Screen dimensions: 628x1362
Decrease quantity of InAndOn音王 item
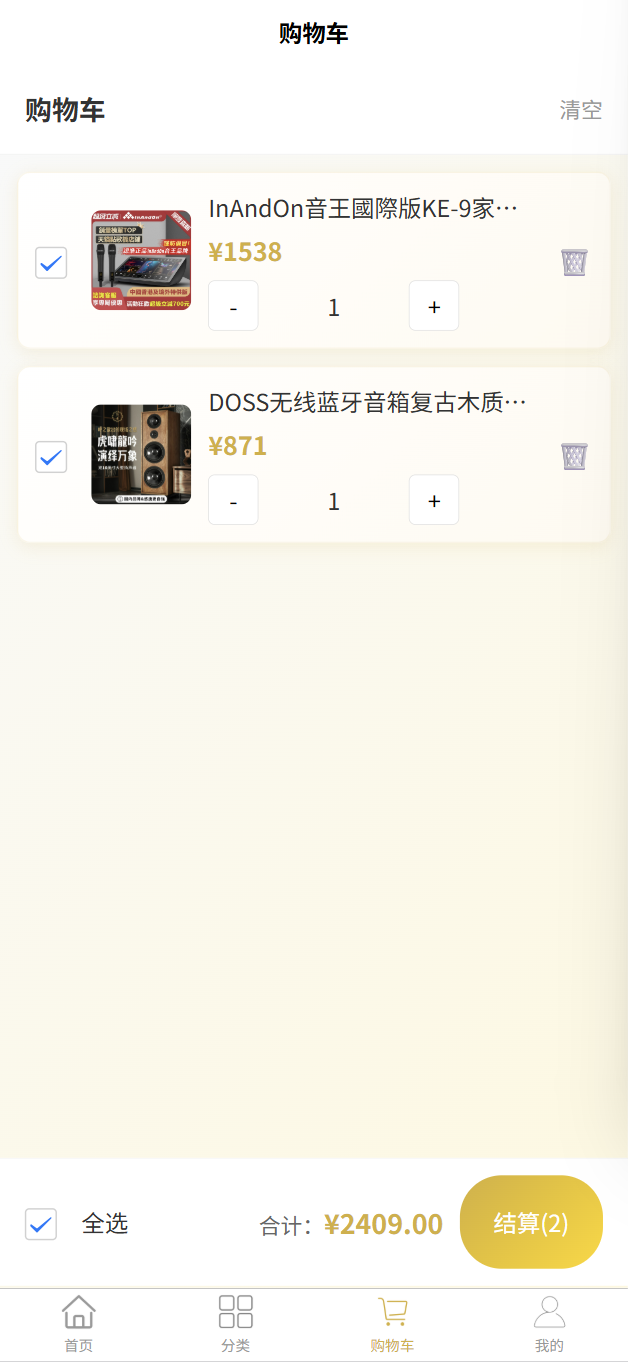pos(233,306)
